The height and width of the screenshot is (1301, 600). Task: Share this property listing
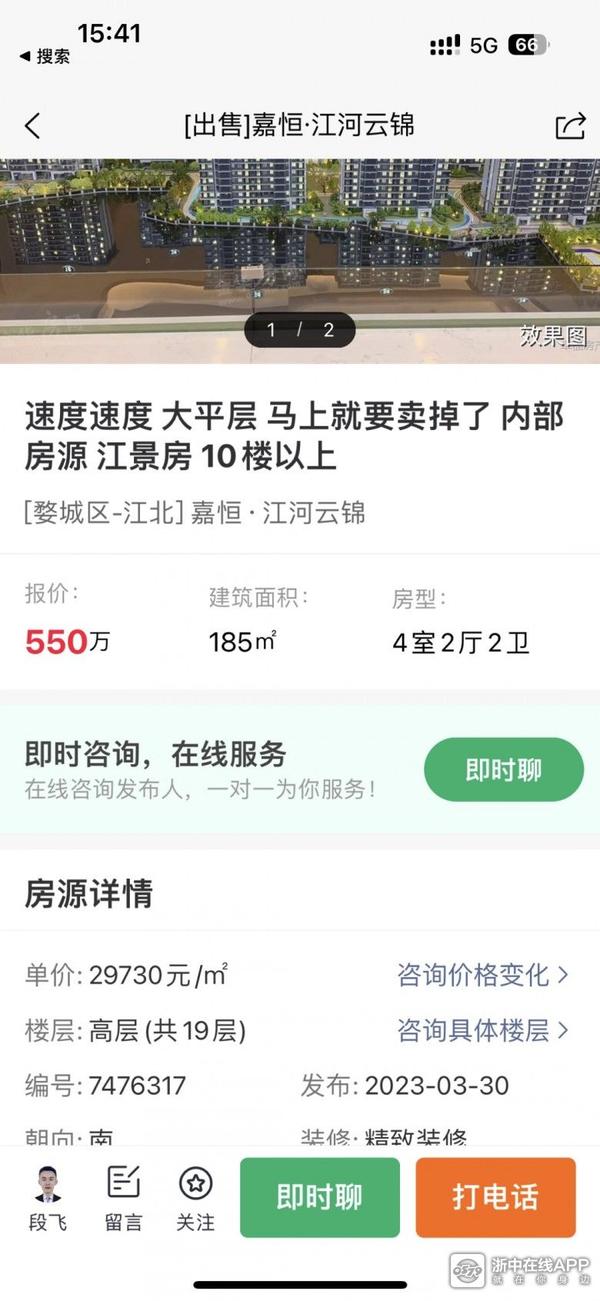click(x=570, y=126)
